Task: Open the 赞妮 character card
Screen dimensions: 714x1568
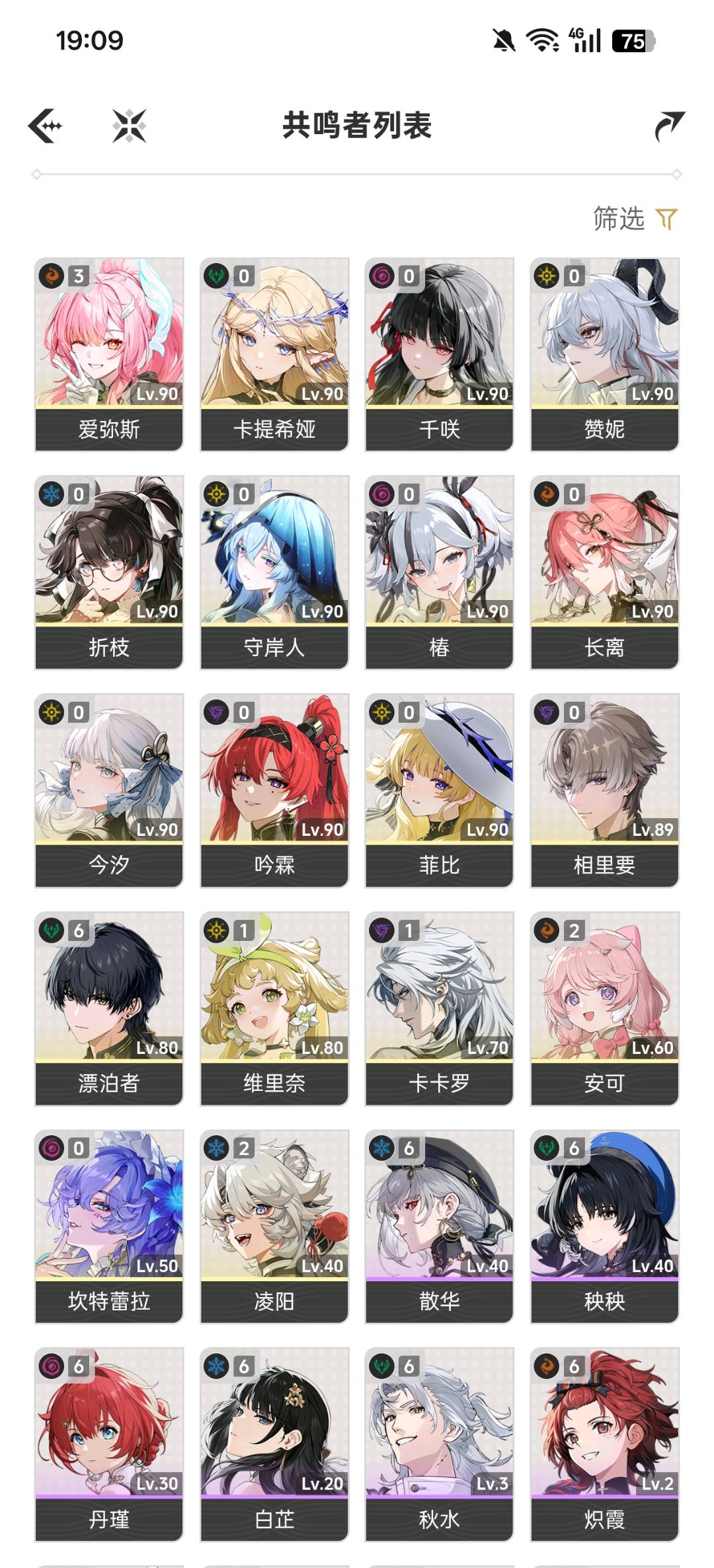Action: [604, 354]
